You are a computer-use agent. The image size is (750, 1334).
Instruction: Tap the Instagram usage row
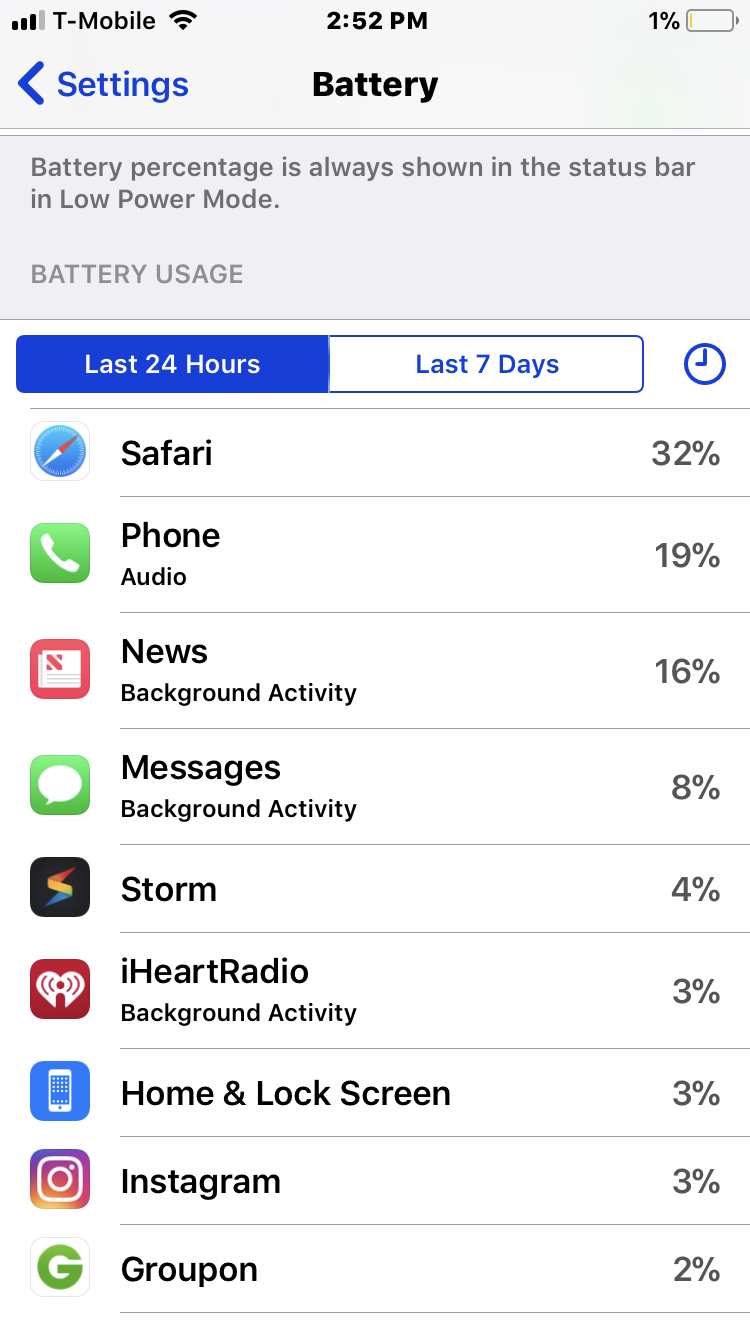point(375,1181)
